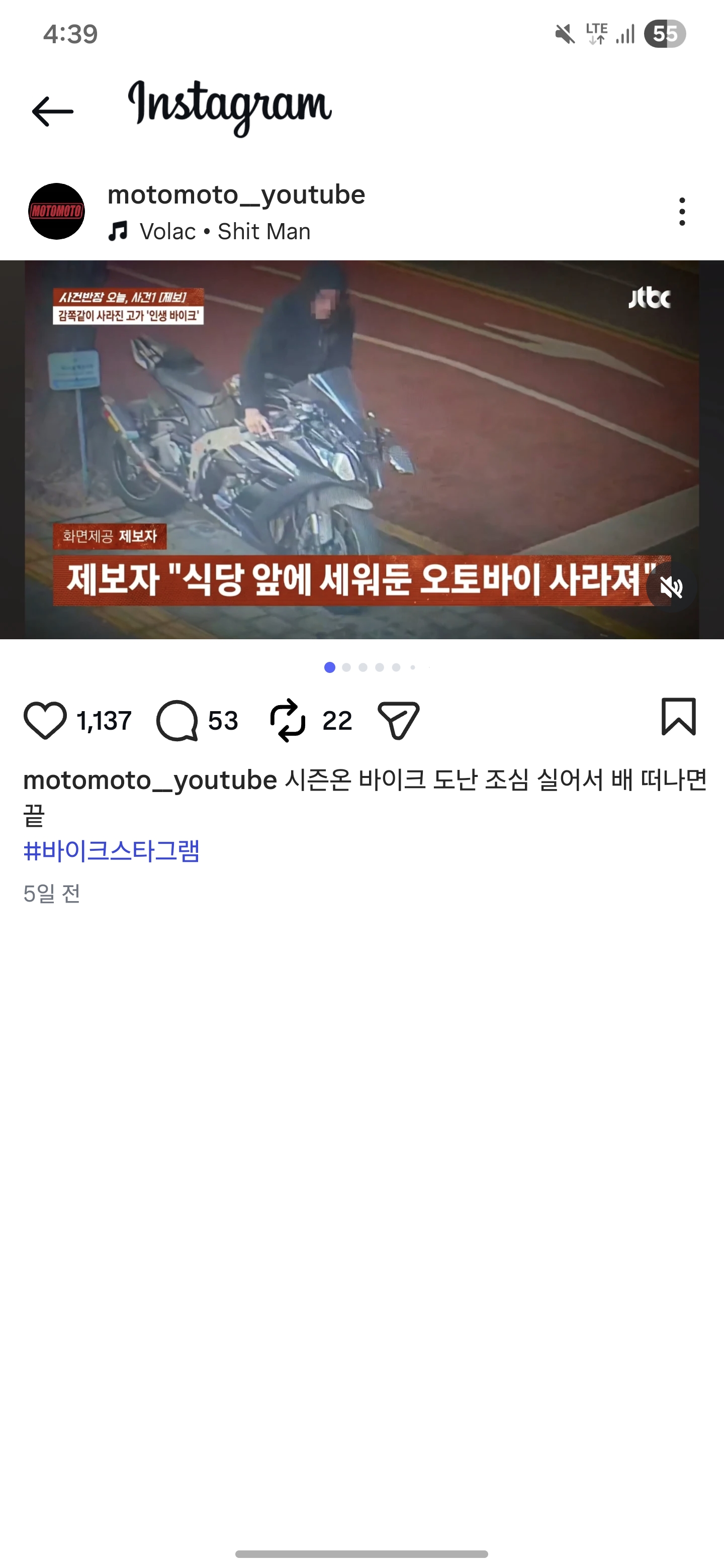Go back using the arrow icon

point(52,112)
